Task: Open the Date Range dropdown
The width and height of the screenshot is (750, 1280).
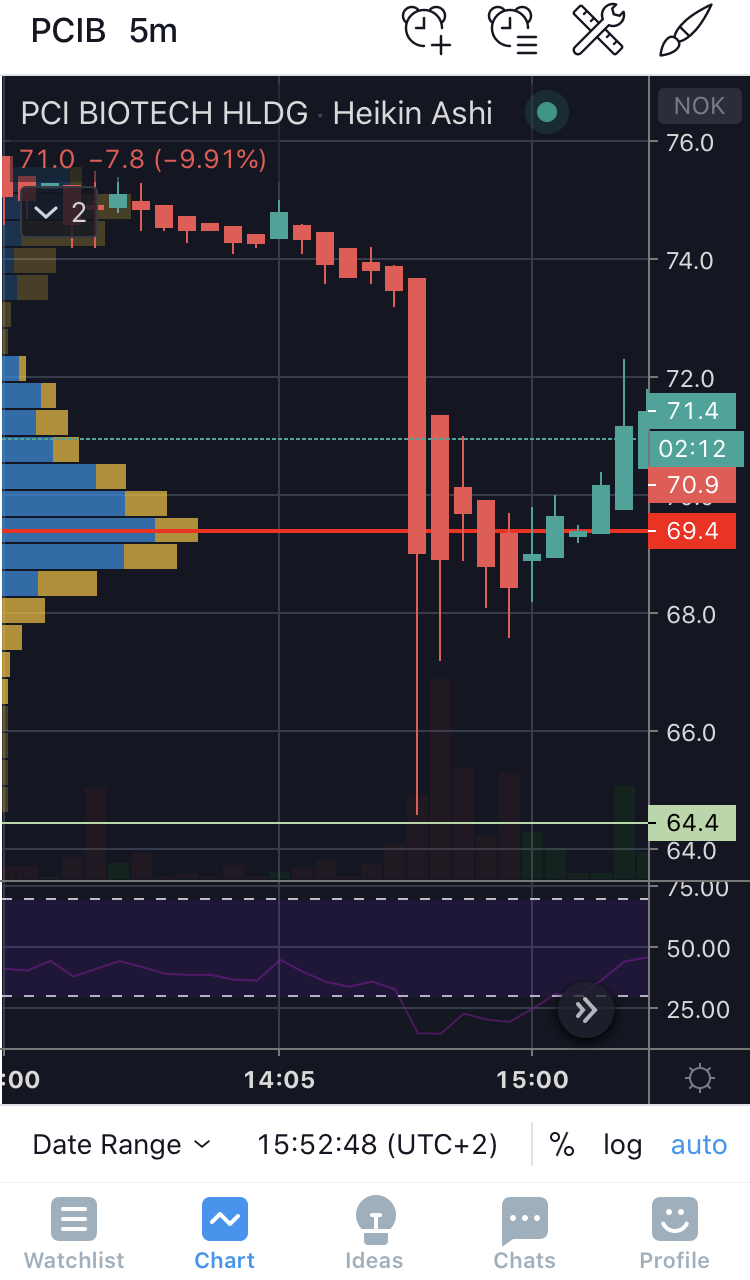Action: [122, 1145]
